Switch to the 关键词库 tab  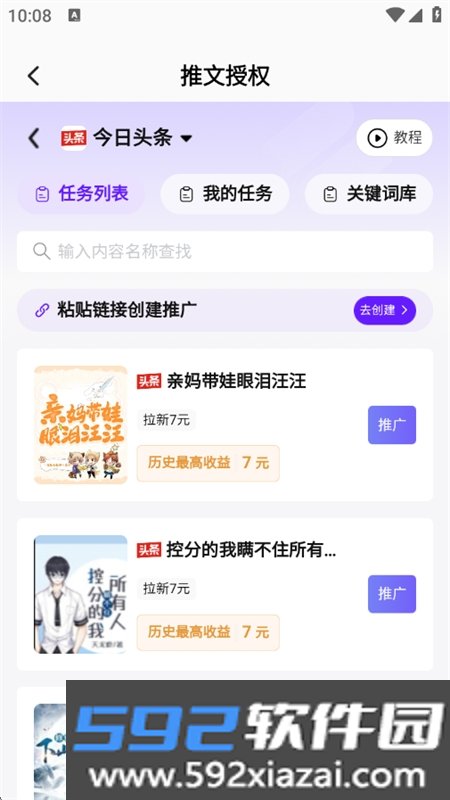(369, 194)
